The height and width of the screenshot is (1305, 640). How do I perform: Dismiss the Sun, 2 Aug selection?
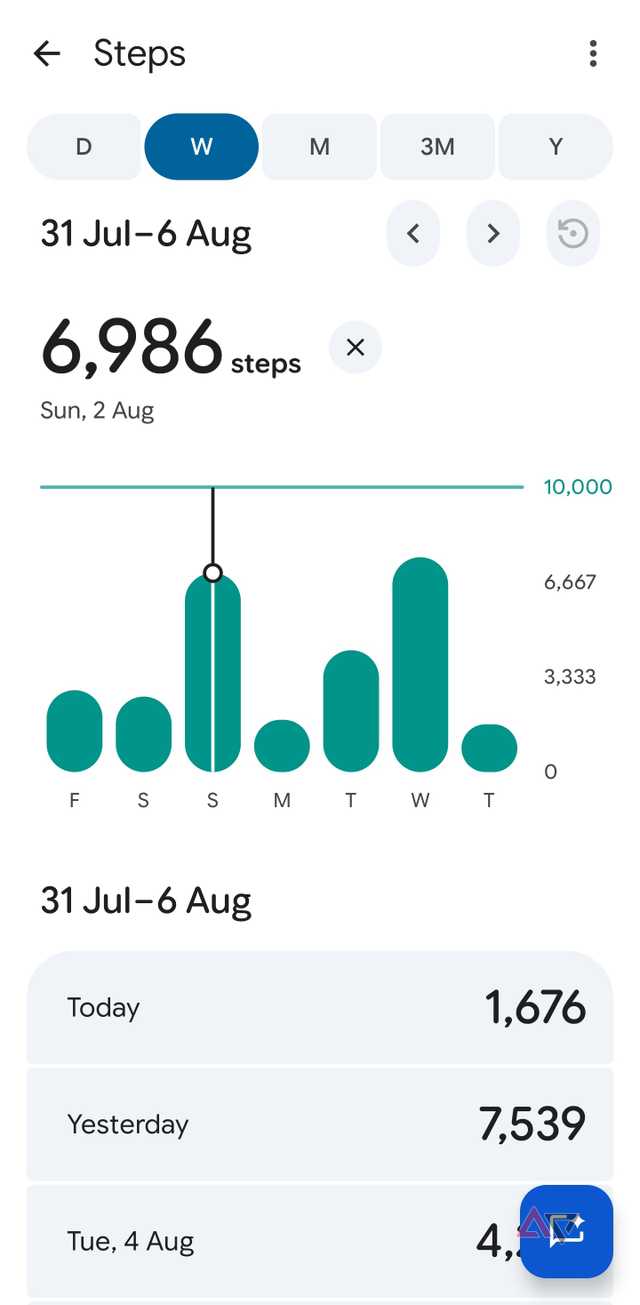(x=355, y=347)
